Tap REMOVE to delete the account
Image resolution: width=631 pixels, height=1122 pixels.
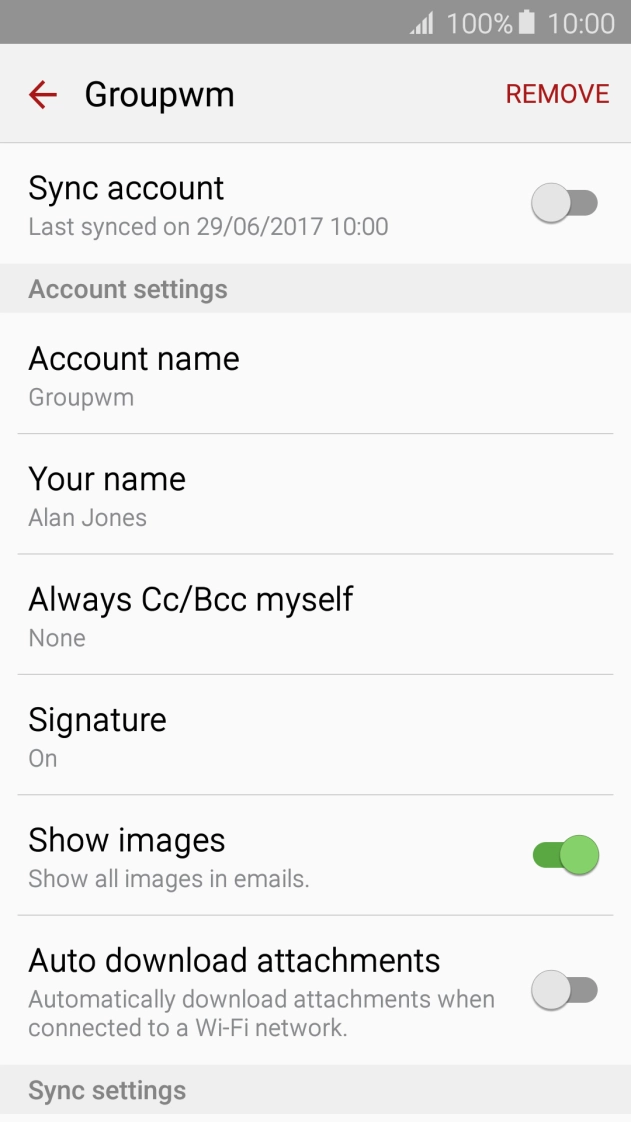click(557, 94)
